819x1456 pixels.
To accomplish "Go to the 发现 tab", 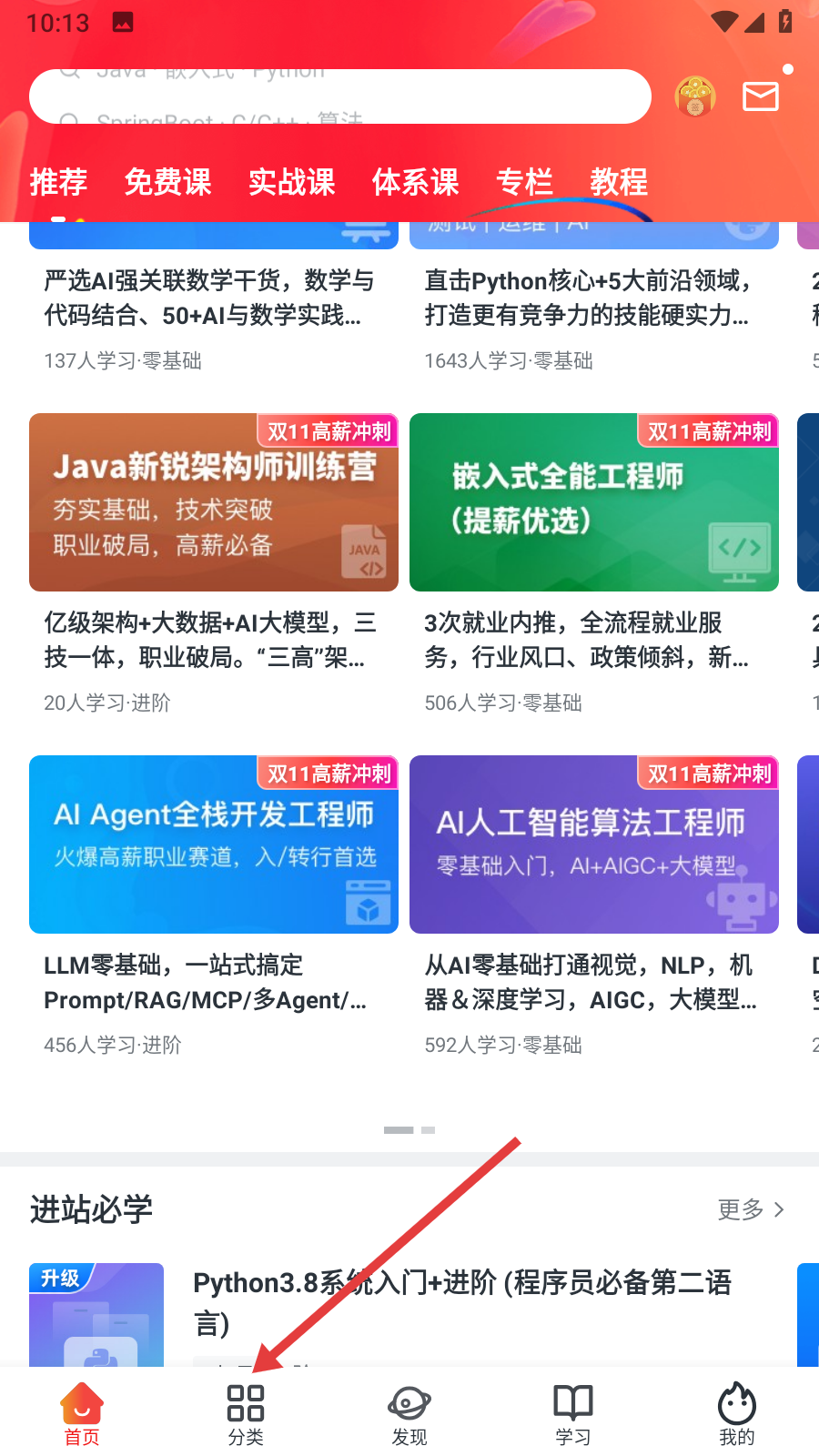I will click(409, 1415).
